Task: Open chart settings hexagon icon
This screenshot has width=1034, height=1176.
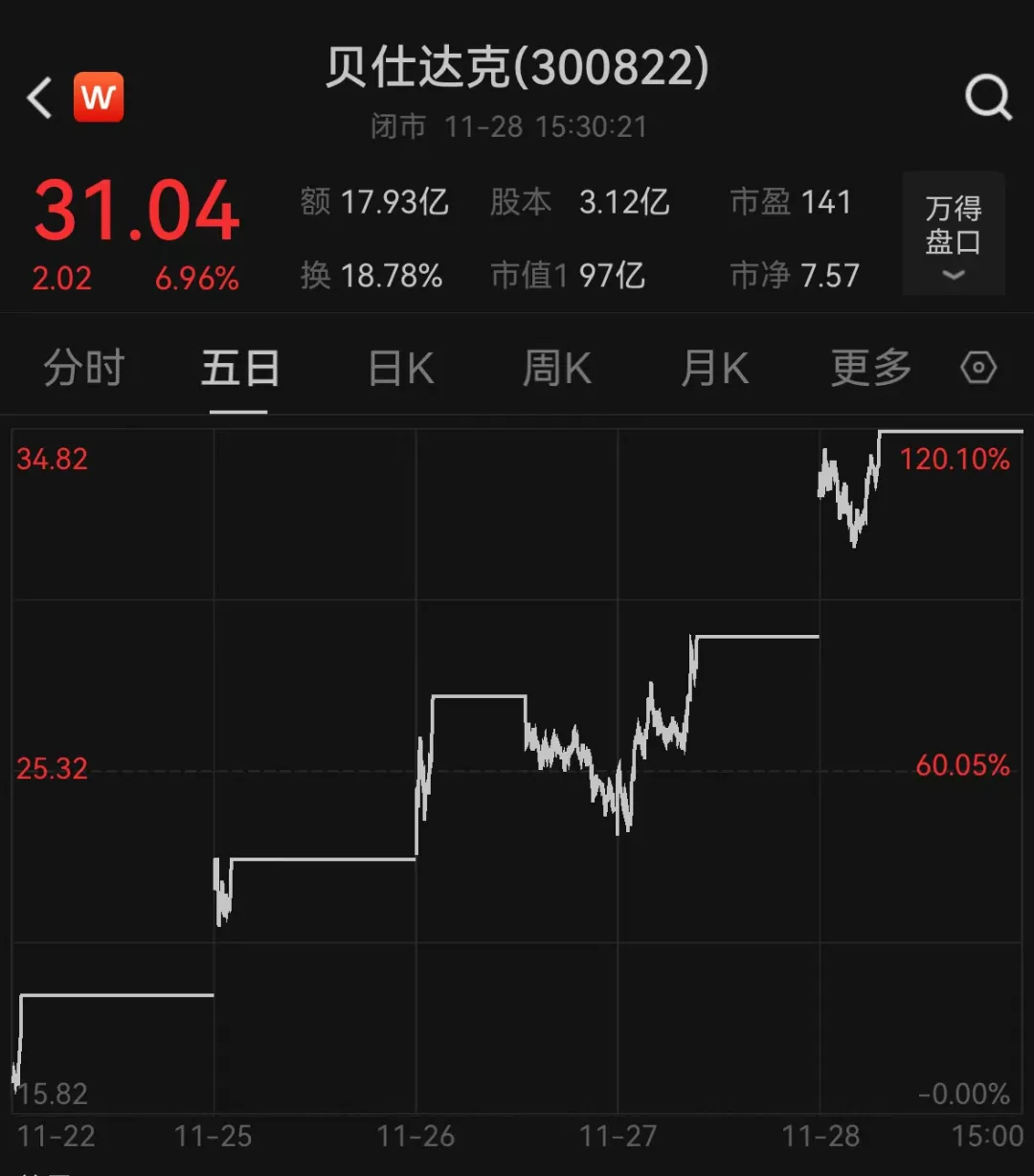Action: click(x=978, y=369)
